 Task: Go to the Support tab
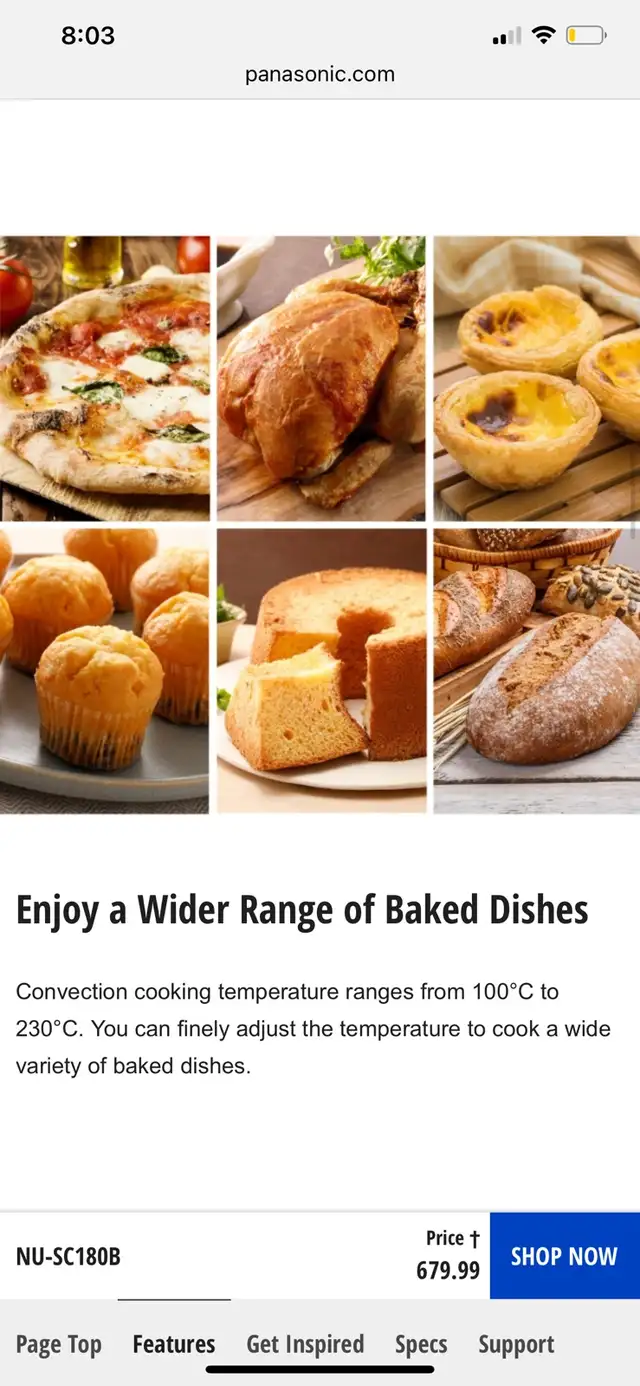click(516, 1344)
